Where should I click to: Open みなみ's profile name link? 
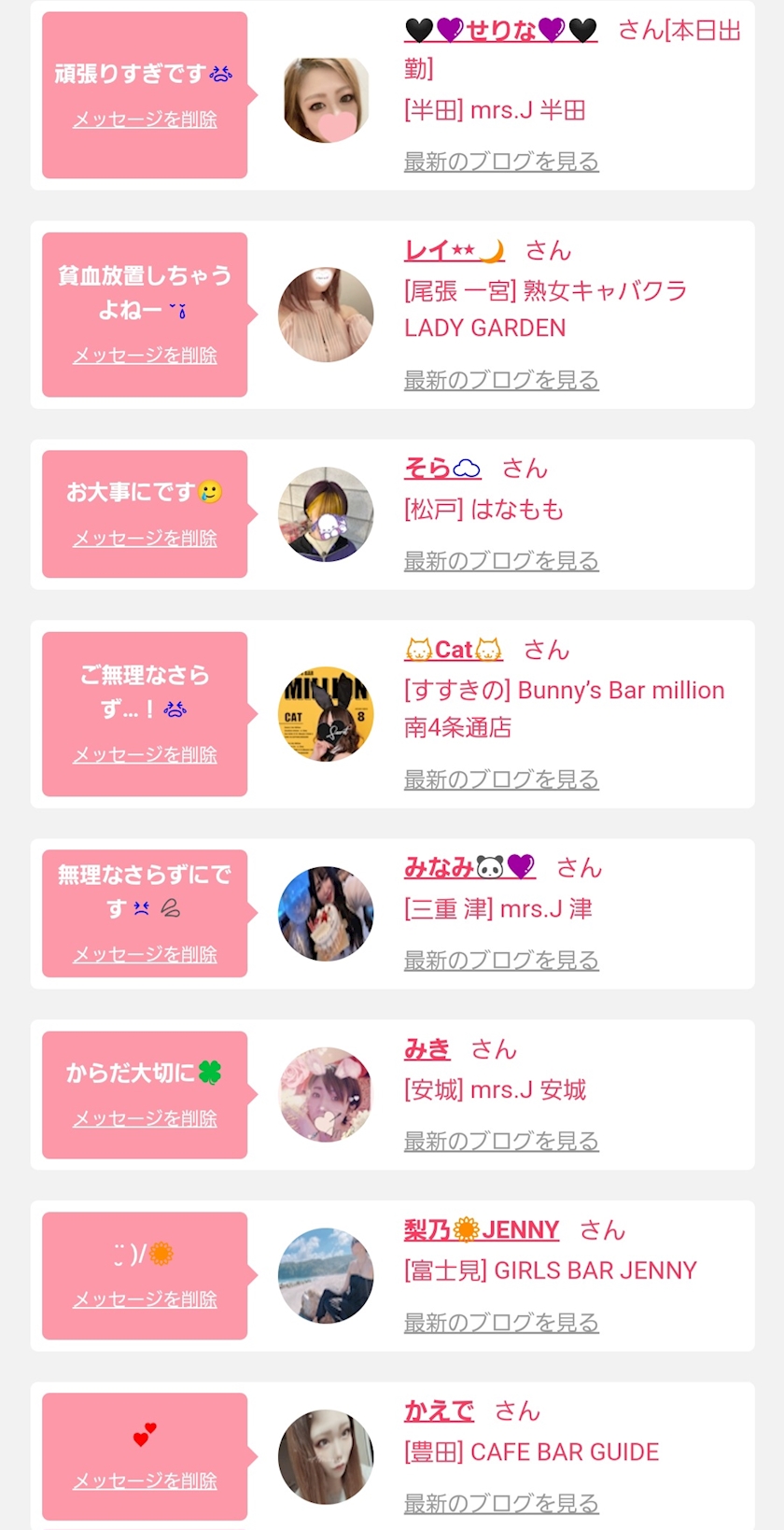pos(469,868)
